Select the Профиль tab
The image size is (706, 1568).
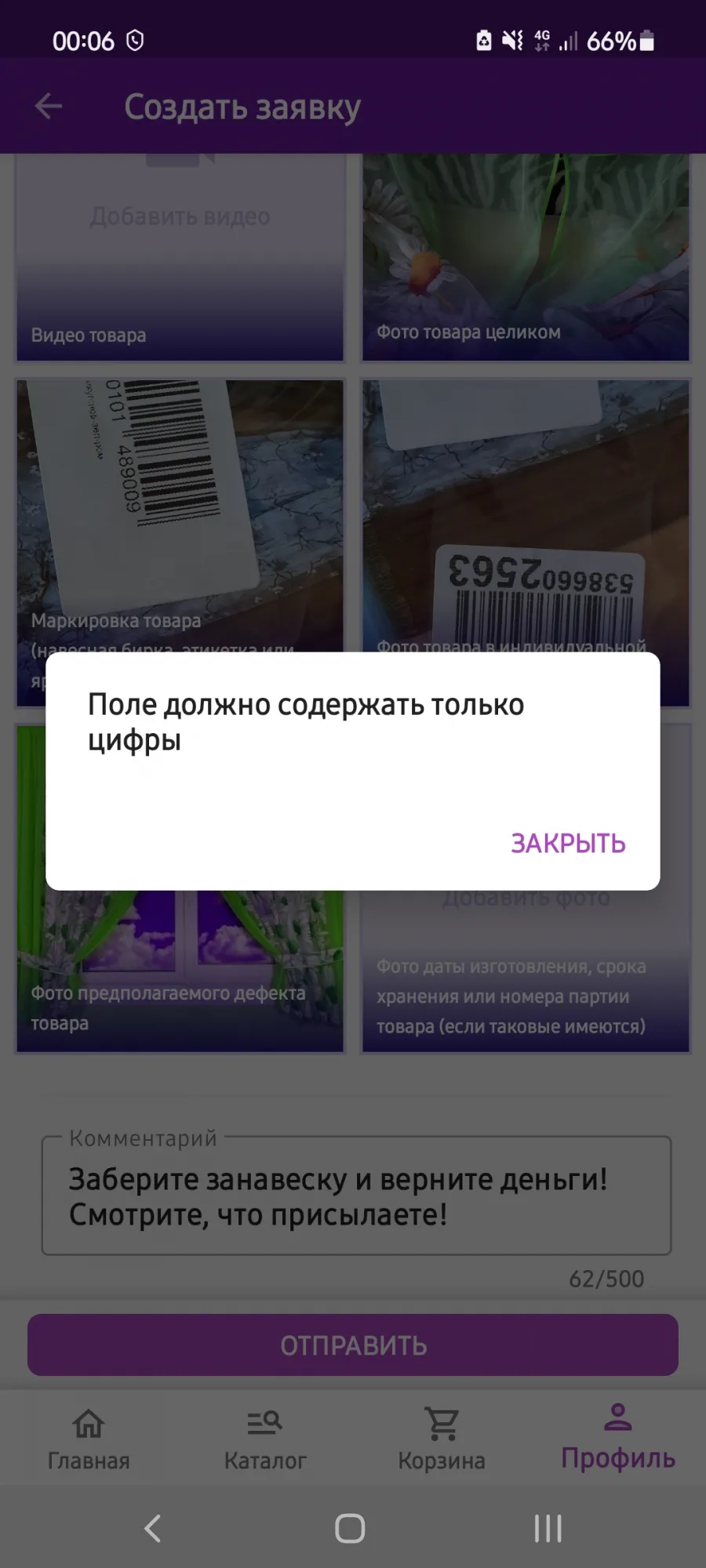618,1439
